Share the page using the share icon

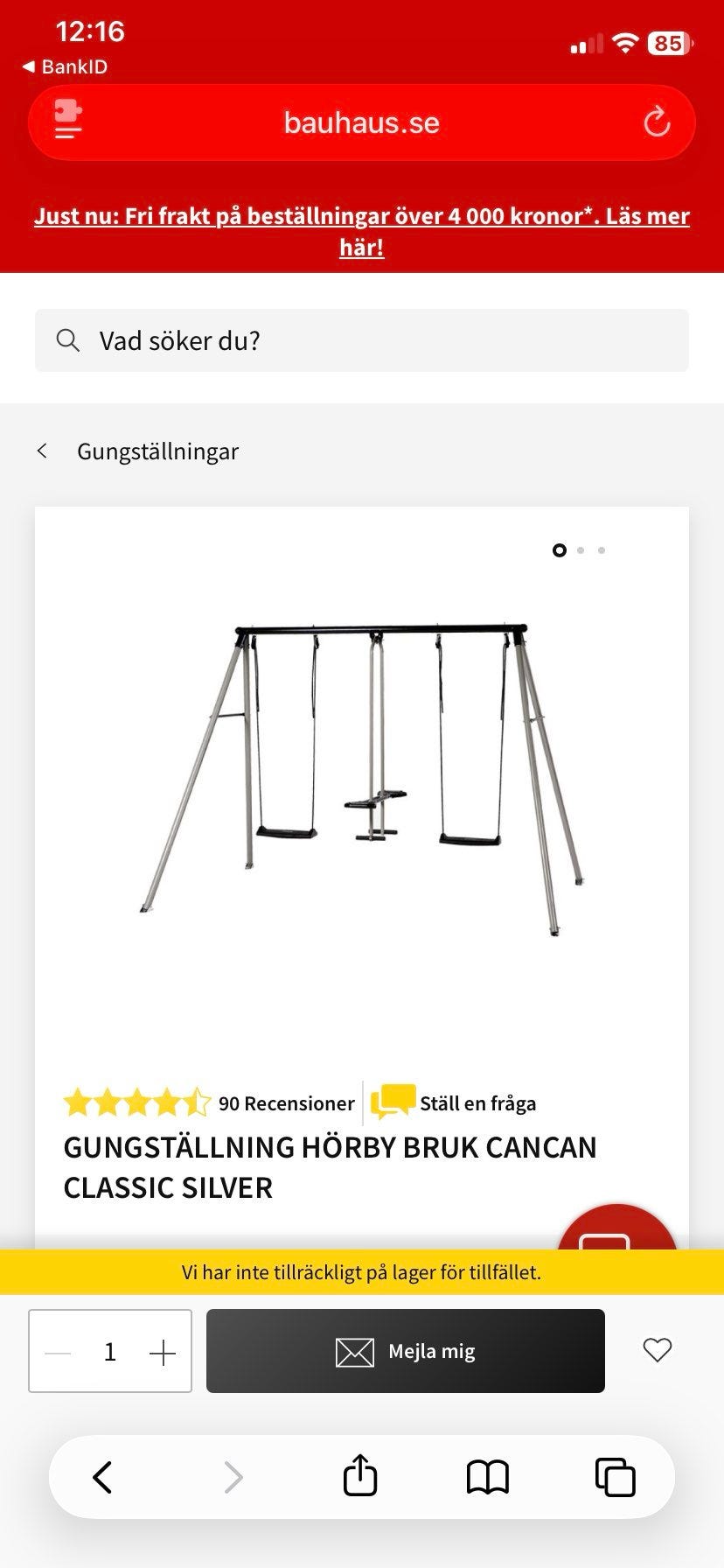coord(359,1476)
